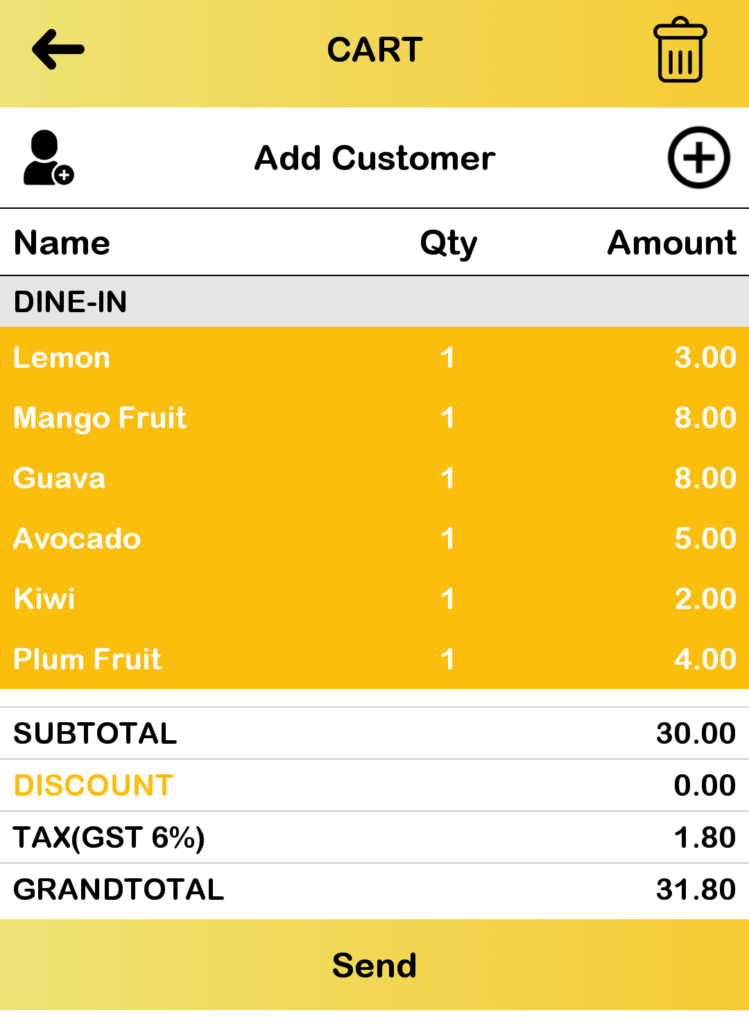Open the Plum Fruit cart item
The width and height of the screenshot is (749, 1024).
tap(374, 659)
